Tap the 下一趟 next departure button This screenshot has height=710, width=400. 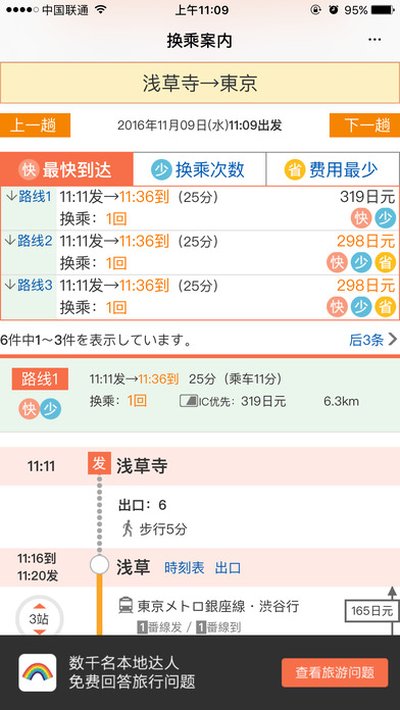click(x=365, y=125)
